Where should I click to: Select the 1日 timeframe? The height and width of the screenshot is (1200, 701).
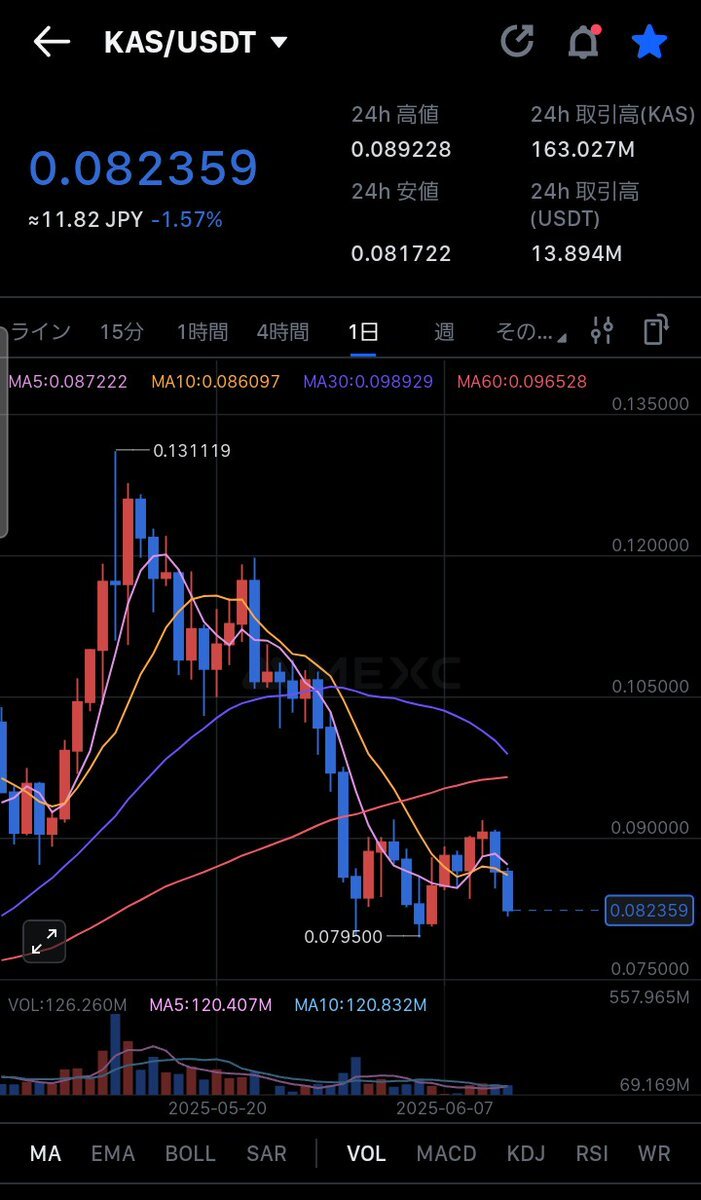363,332
